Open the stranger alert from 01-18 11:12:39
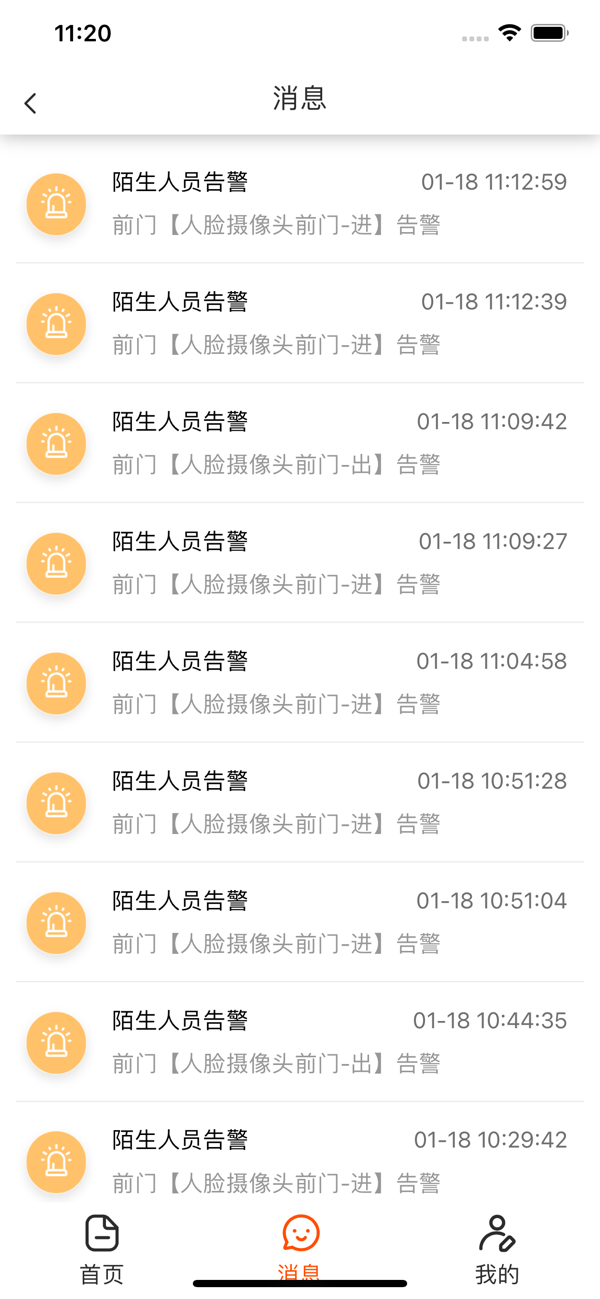The image size is (600, 1299). coord(300,323)
